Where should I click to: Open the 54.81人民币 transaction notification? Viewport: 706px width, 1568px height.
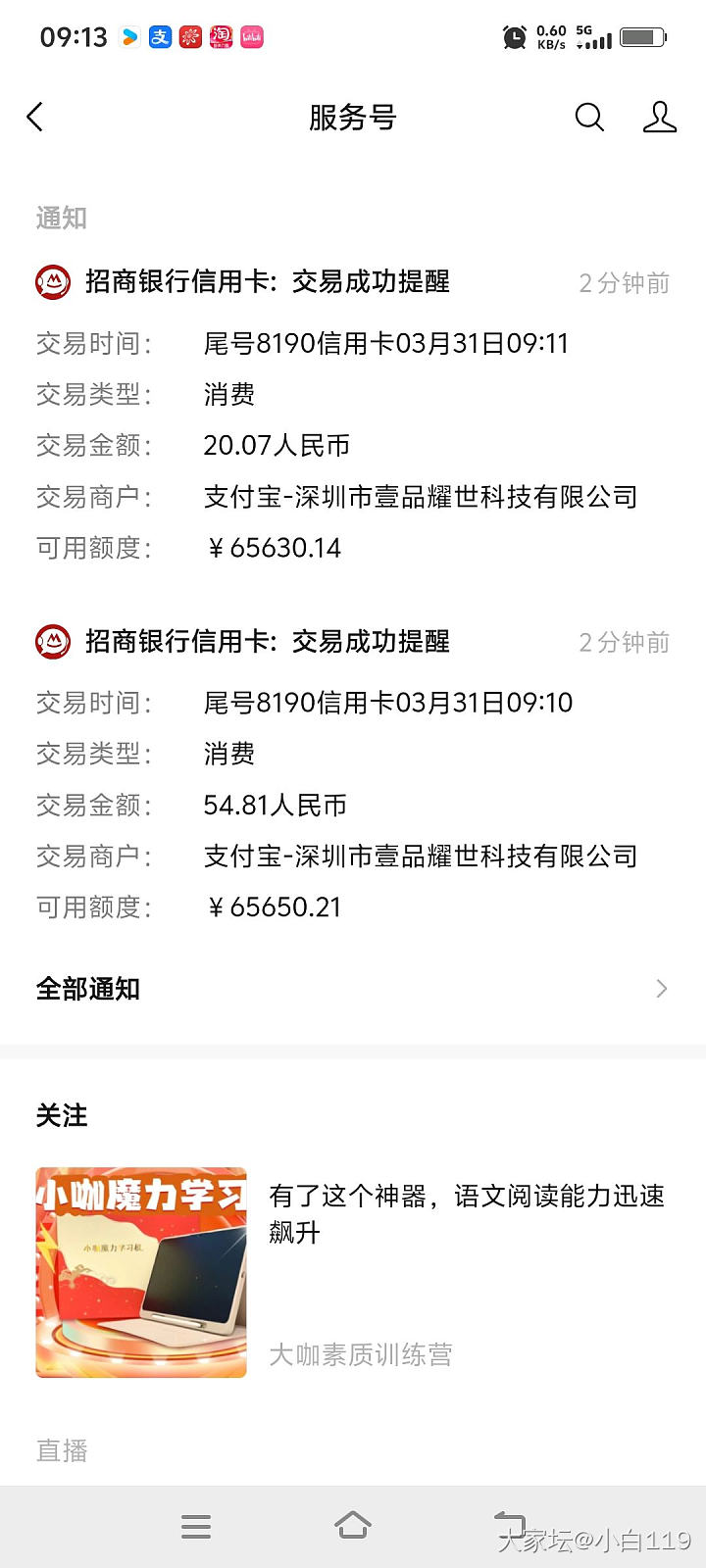click(x=353, y=776)
